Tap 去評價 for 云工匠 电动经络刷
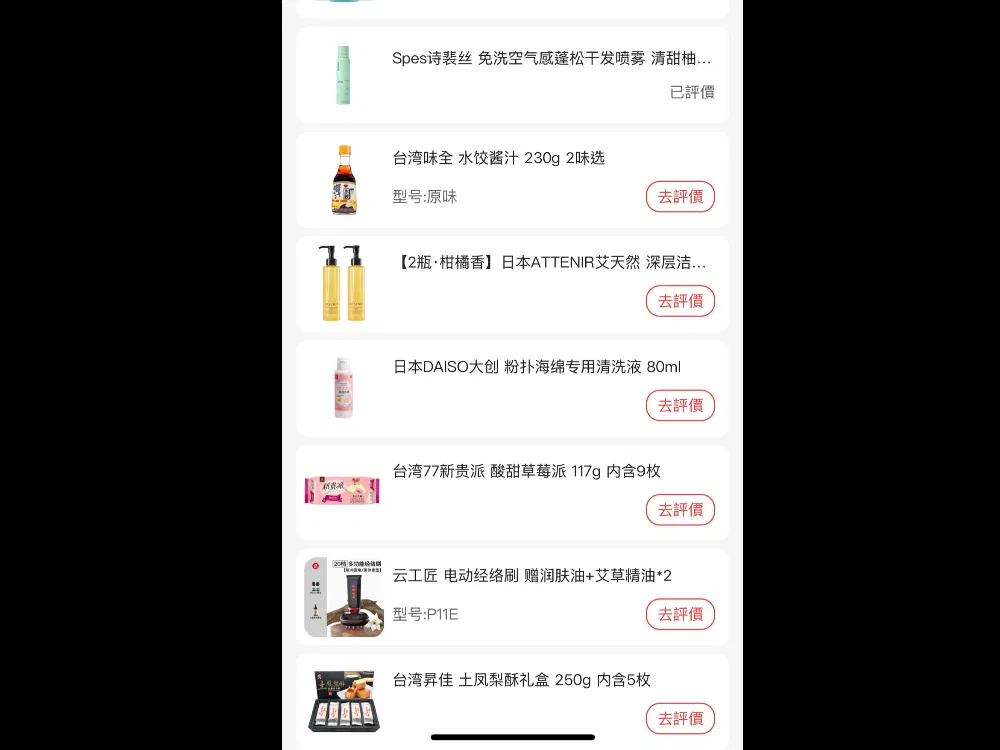This screenshot has height=750, width=1000. 680,614
